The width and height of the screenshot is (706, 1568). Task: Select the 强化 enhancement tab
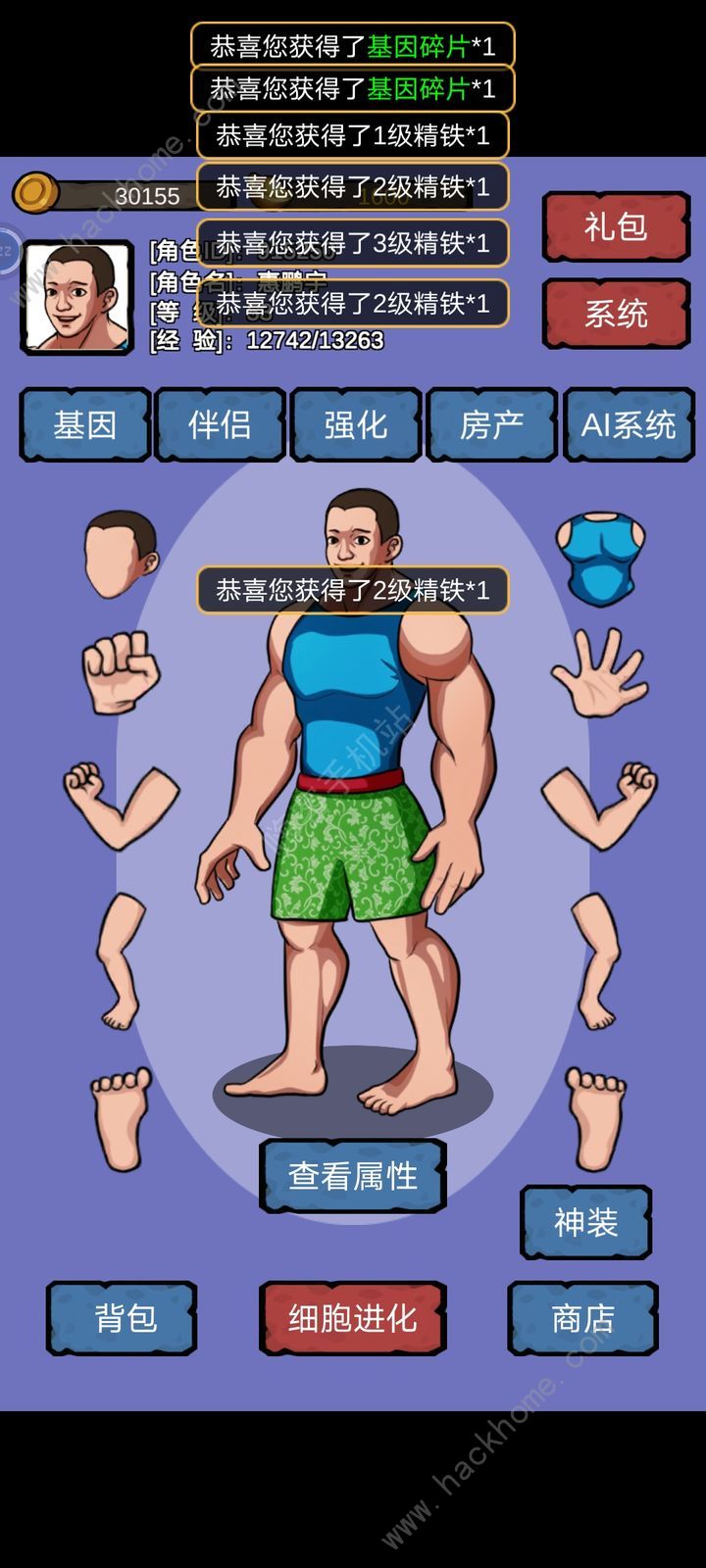pos(356,425)
